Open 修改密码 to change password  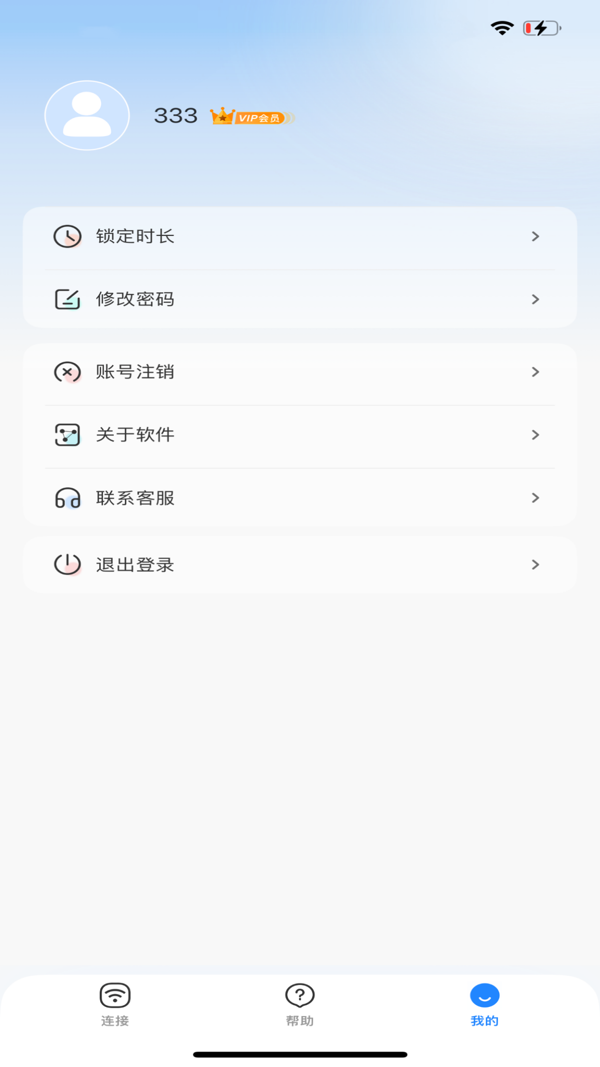(x=299, y=299)
